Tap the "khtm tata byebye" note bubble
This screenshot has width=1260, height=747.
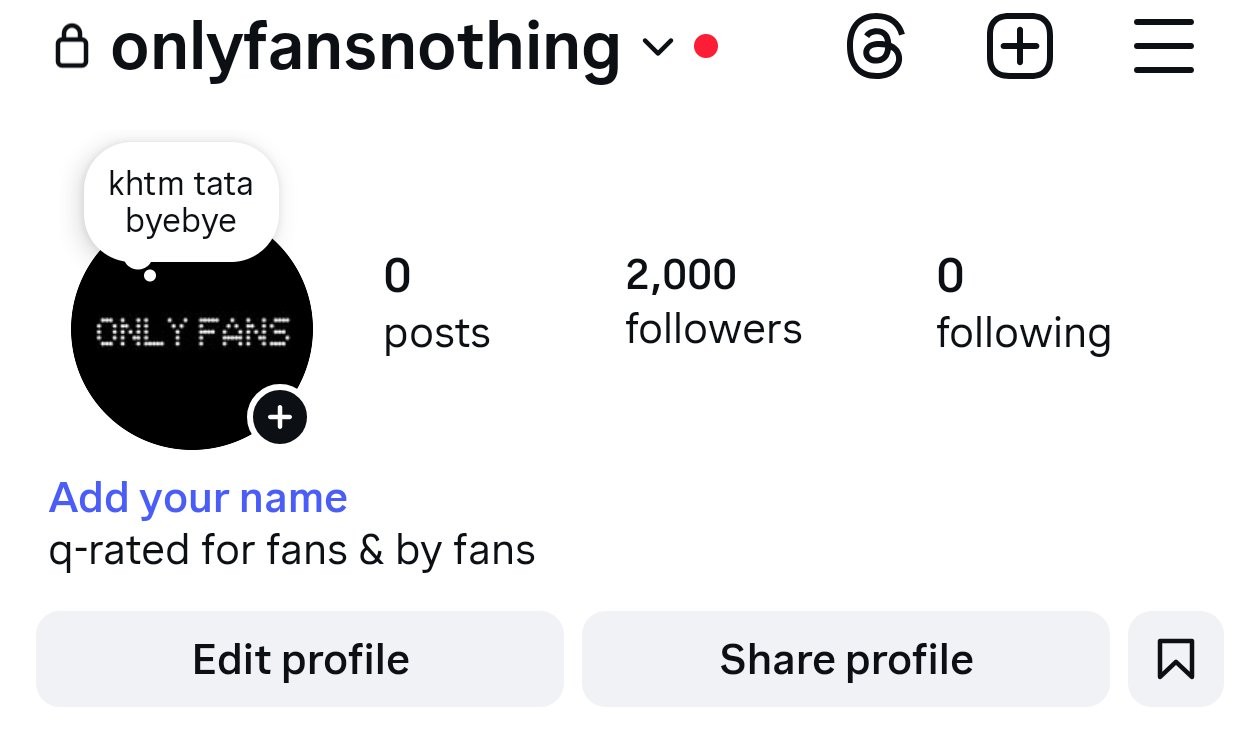(181, 202)
